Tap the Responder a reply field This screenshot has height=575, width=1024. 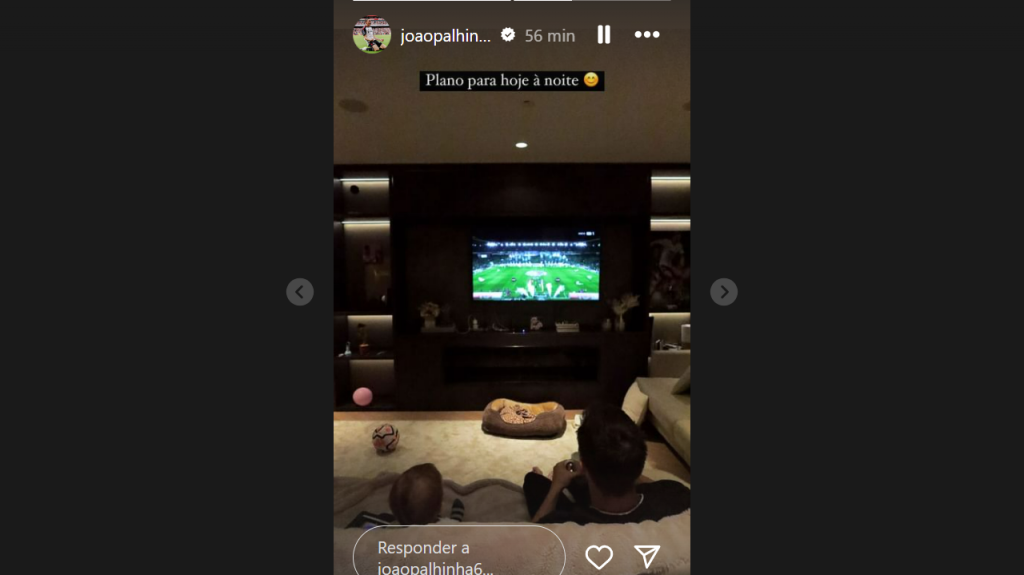click(x=459, y=553)
